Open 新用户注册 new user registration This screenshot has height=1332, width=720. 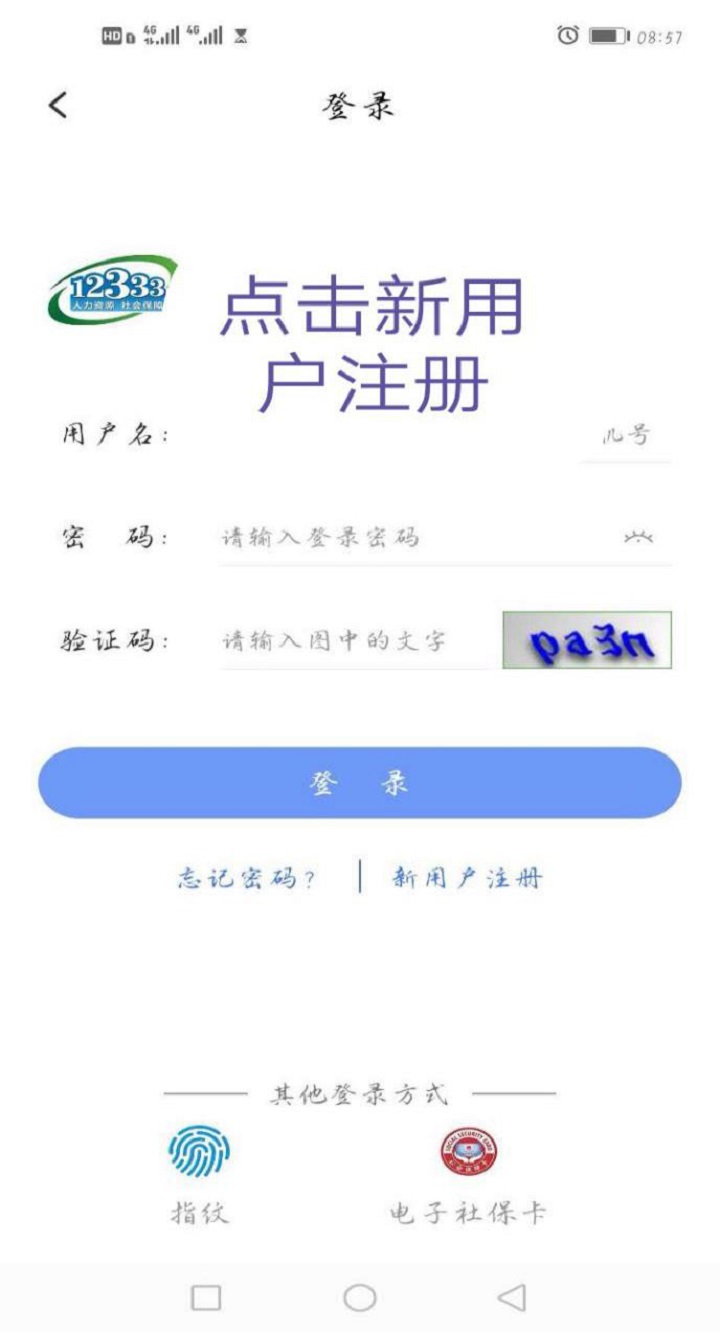467,878
